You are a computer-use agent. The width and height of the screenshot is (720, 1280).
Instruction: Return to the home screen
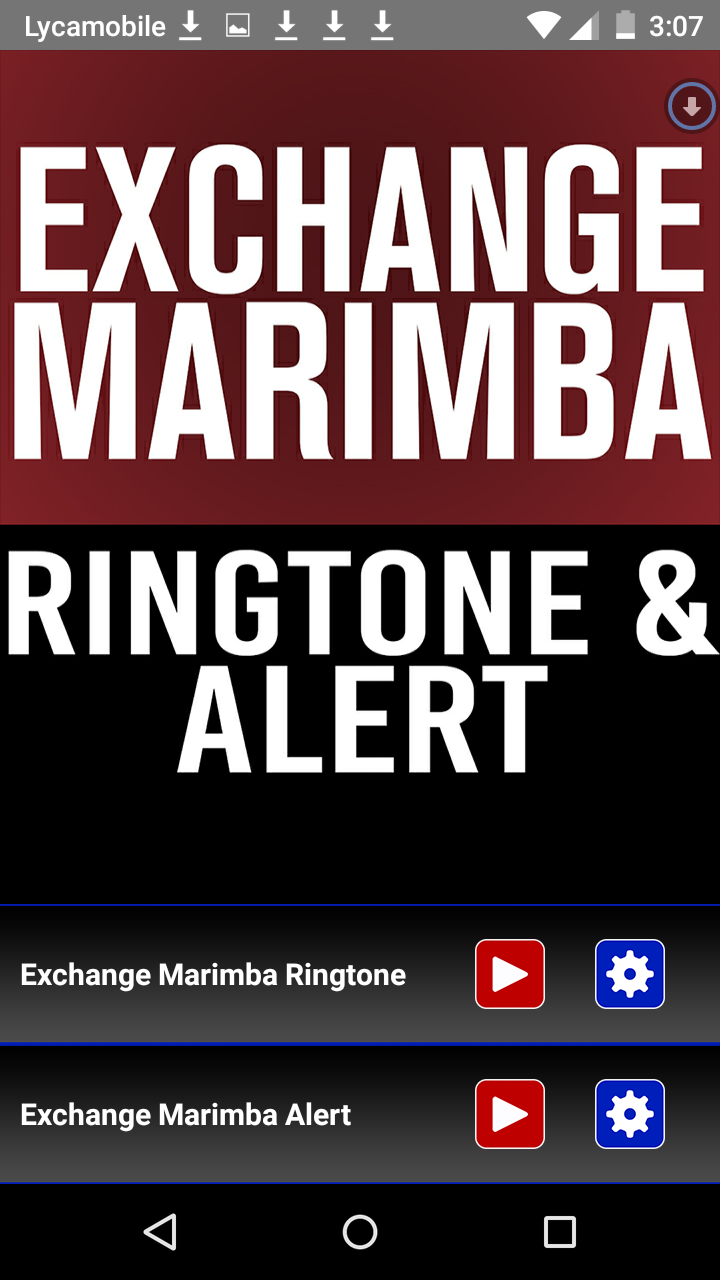(x=360, y=1232)
